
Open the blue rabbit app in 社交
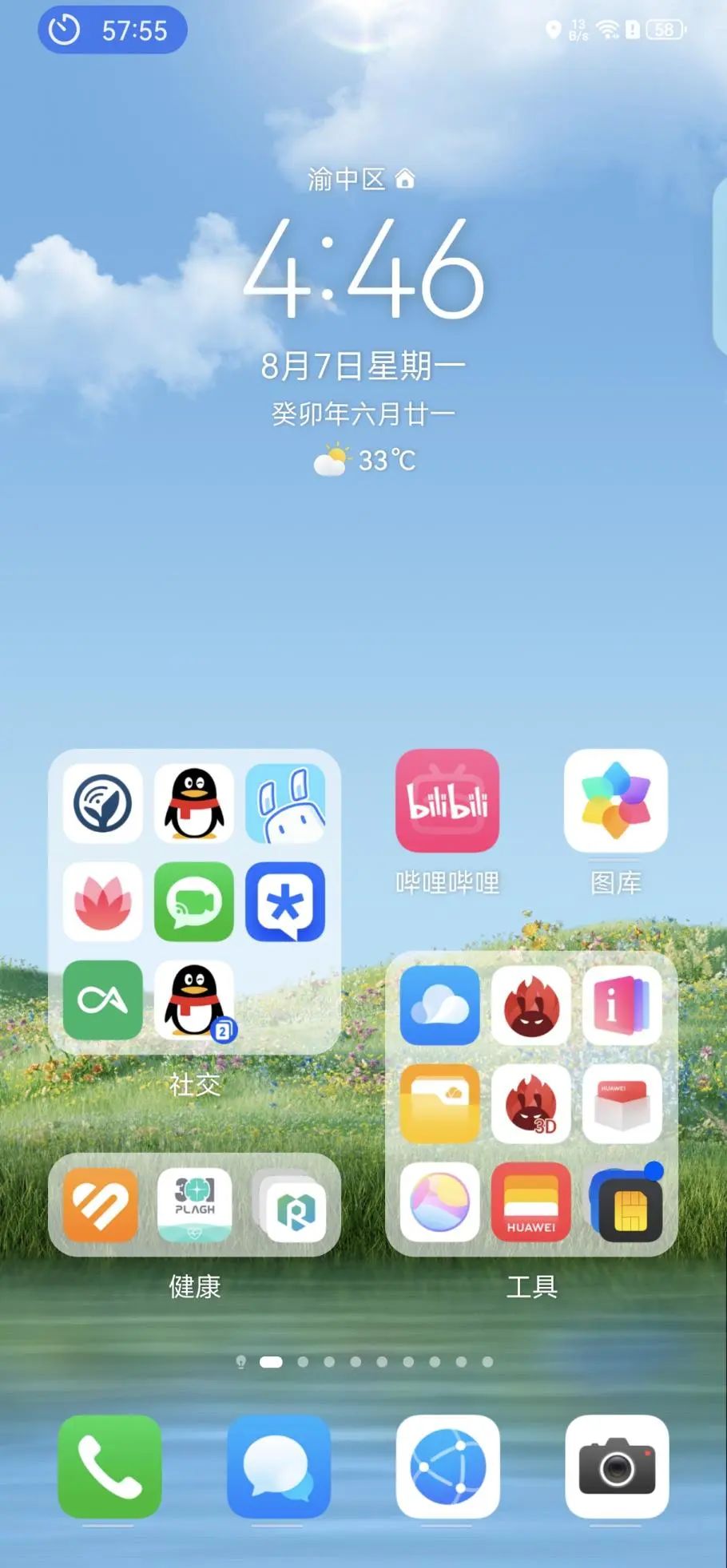[x=285, y=803]
